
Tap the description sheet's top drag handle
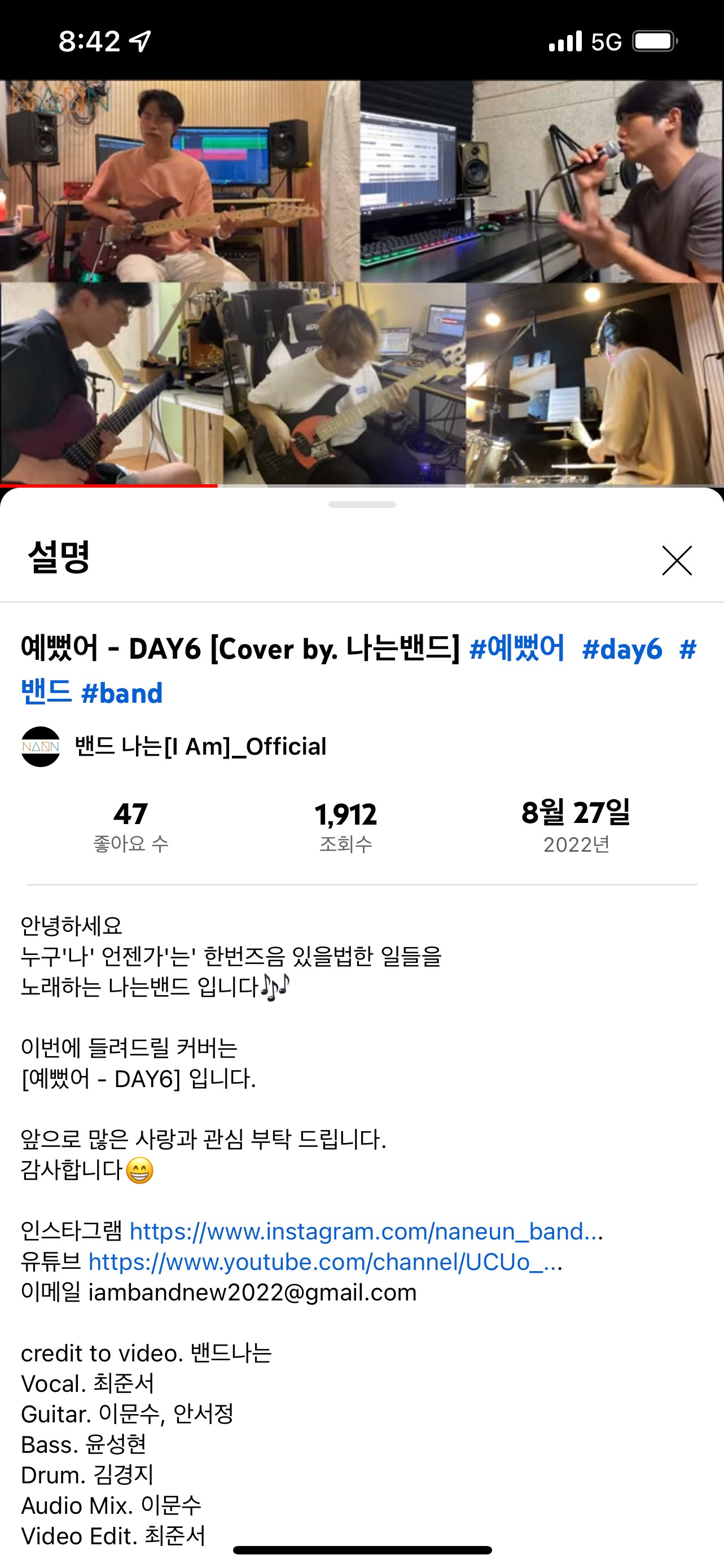362,505
